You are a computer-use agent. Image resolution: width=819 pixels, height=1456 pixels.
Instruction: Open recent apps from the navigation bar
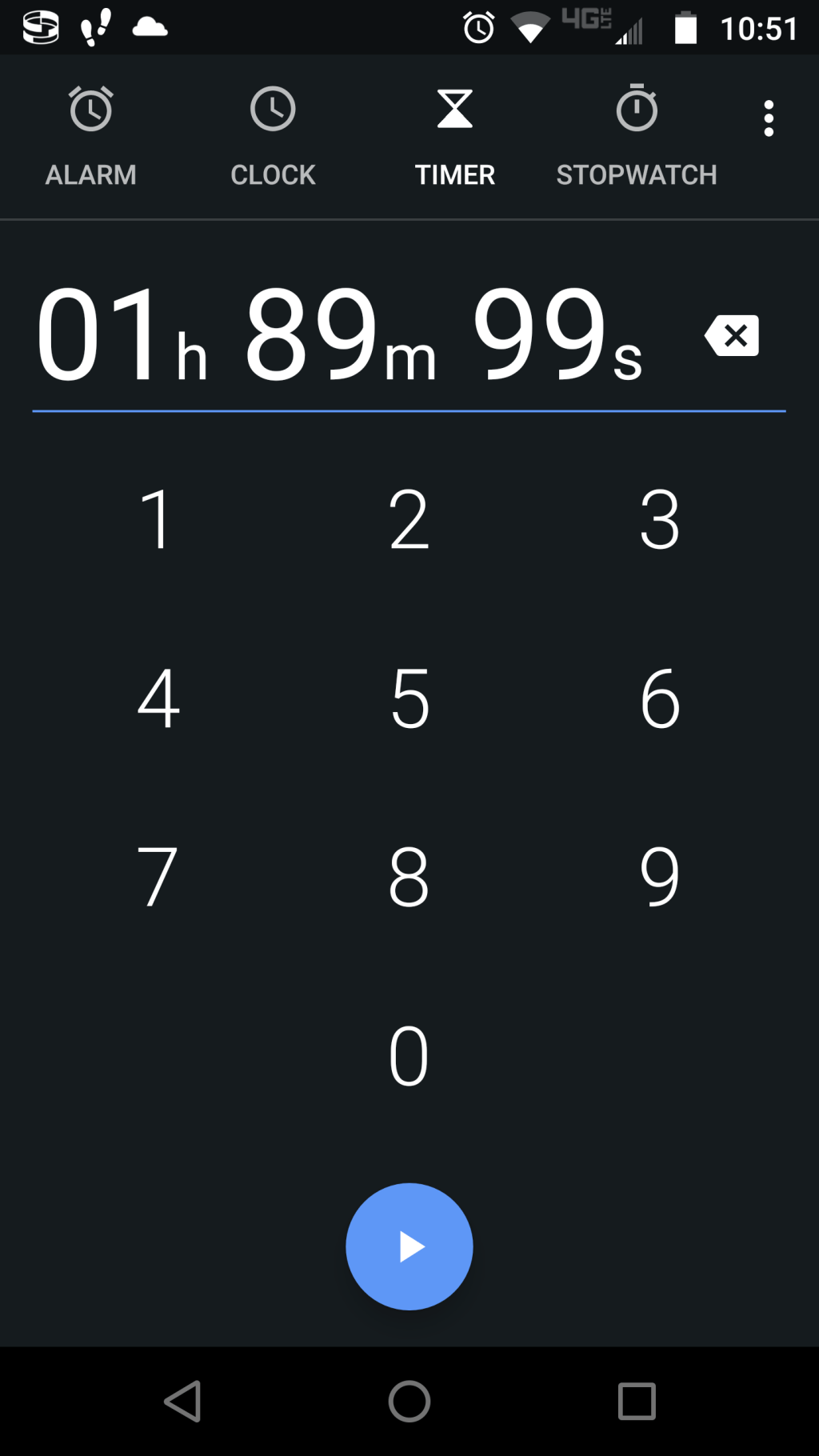637,1402
